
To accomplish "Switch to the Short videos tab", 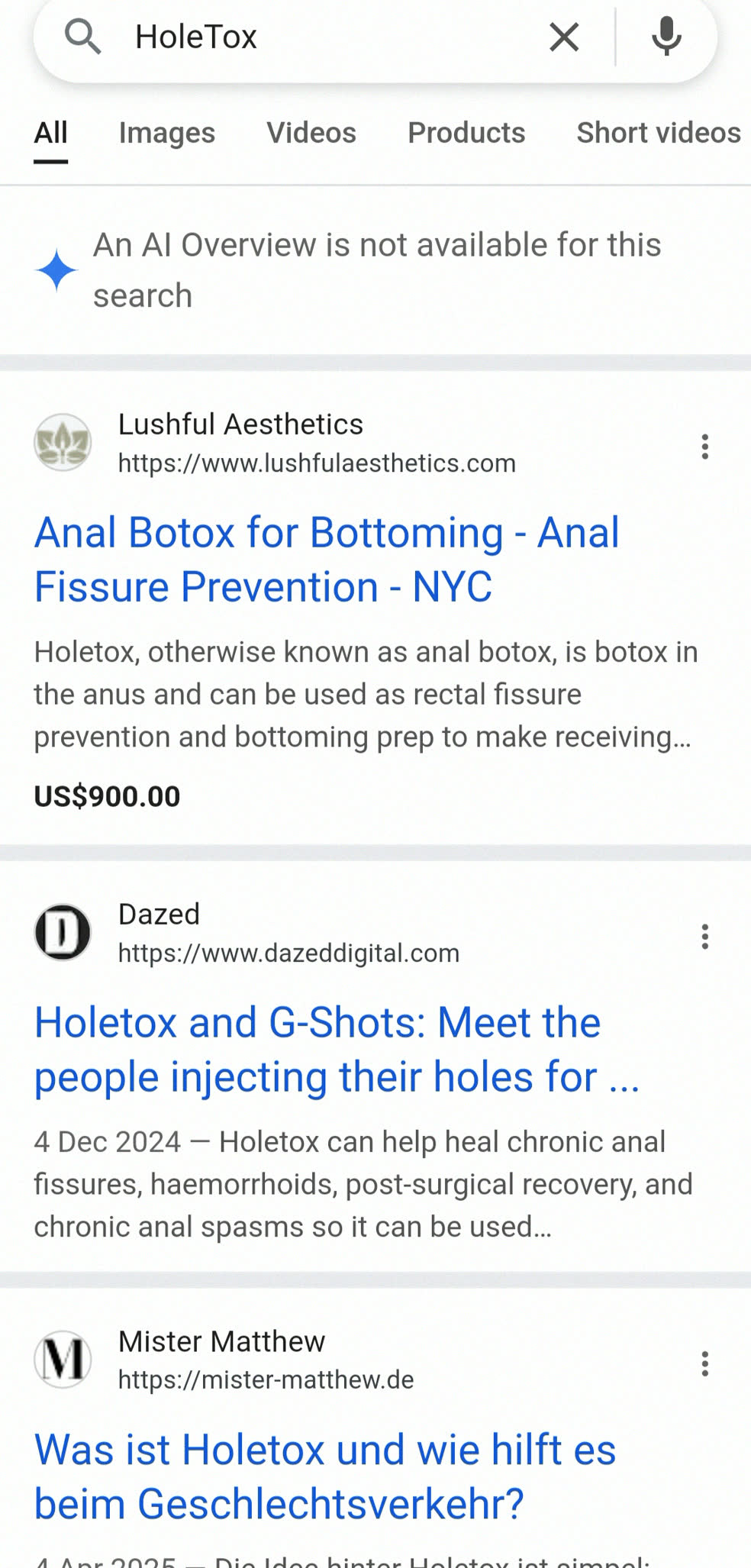I will [659, 133].
